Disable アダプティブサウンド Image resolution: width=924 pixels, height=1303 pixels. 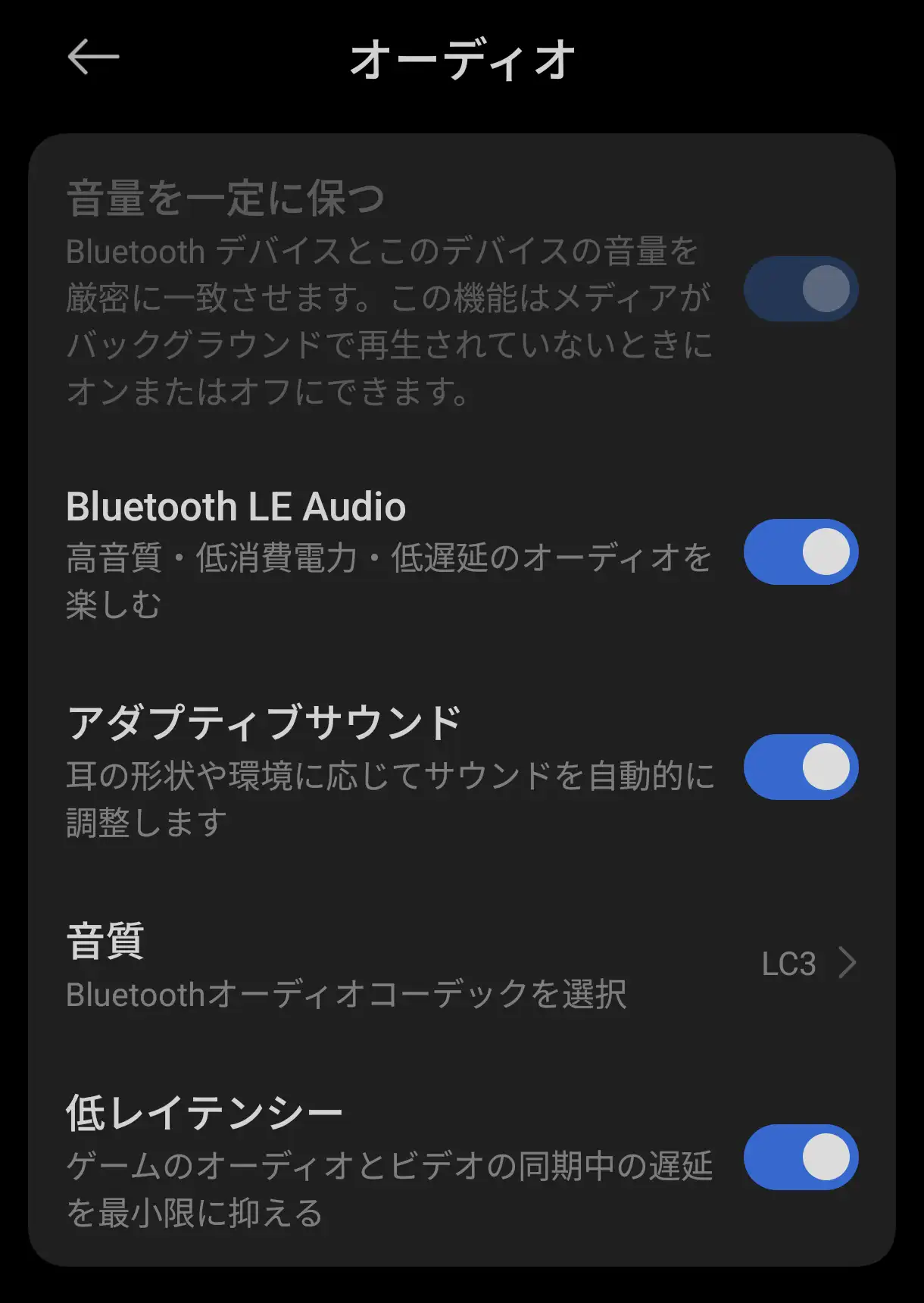pyautogui.click(x=800, y=767)
